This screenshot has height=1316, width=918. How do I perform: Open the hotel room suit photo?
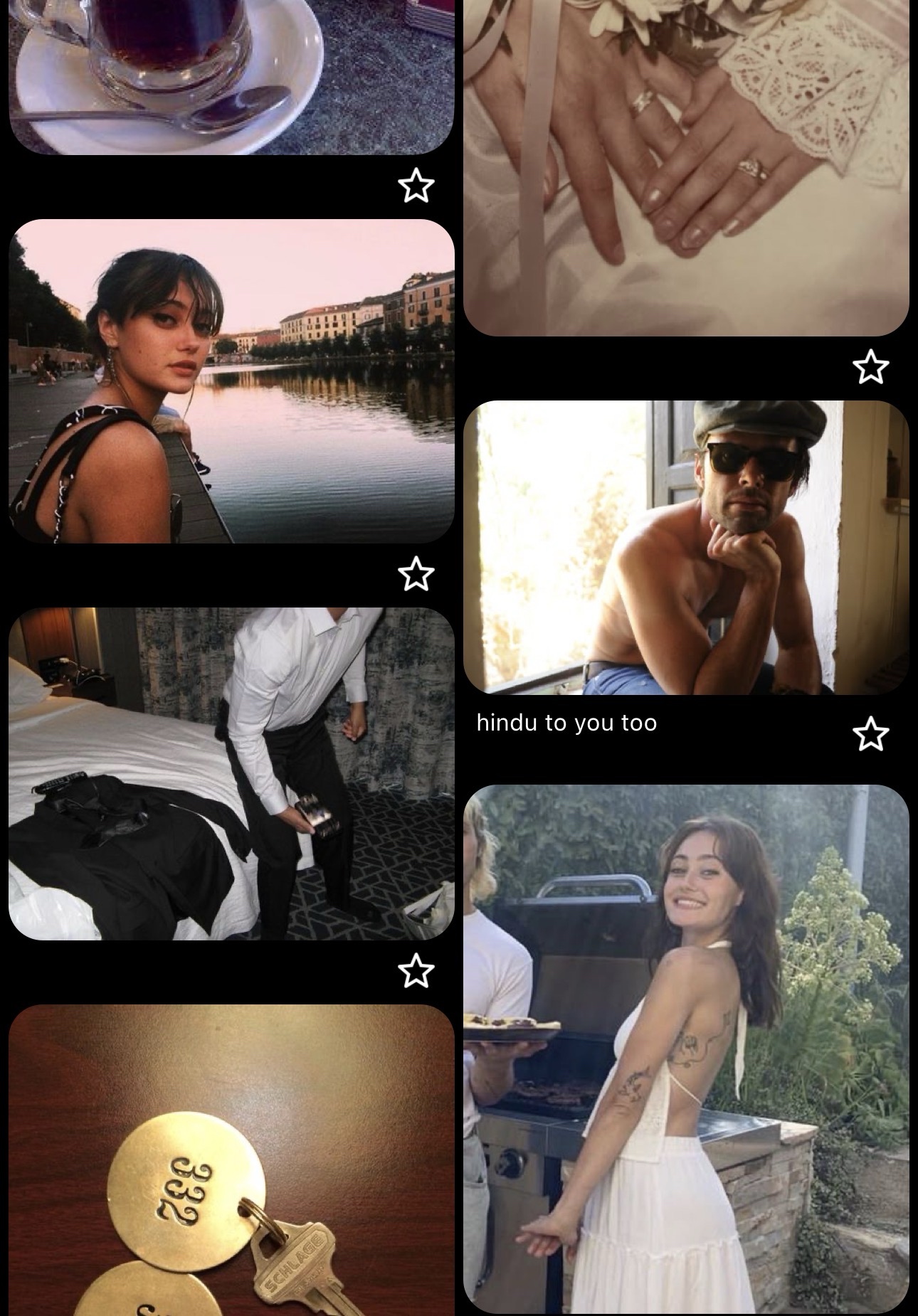coord(231,773)
